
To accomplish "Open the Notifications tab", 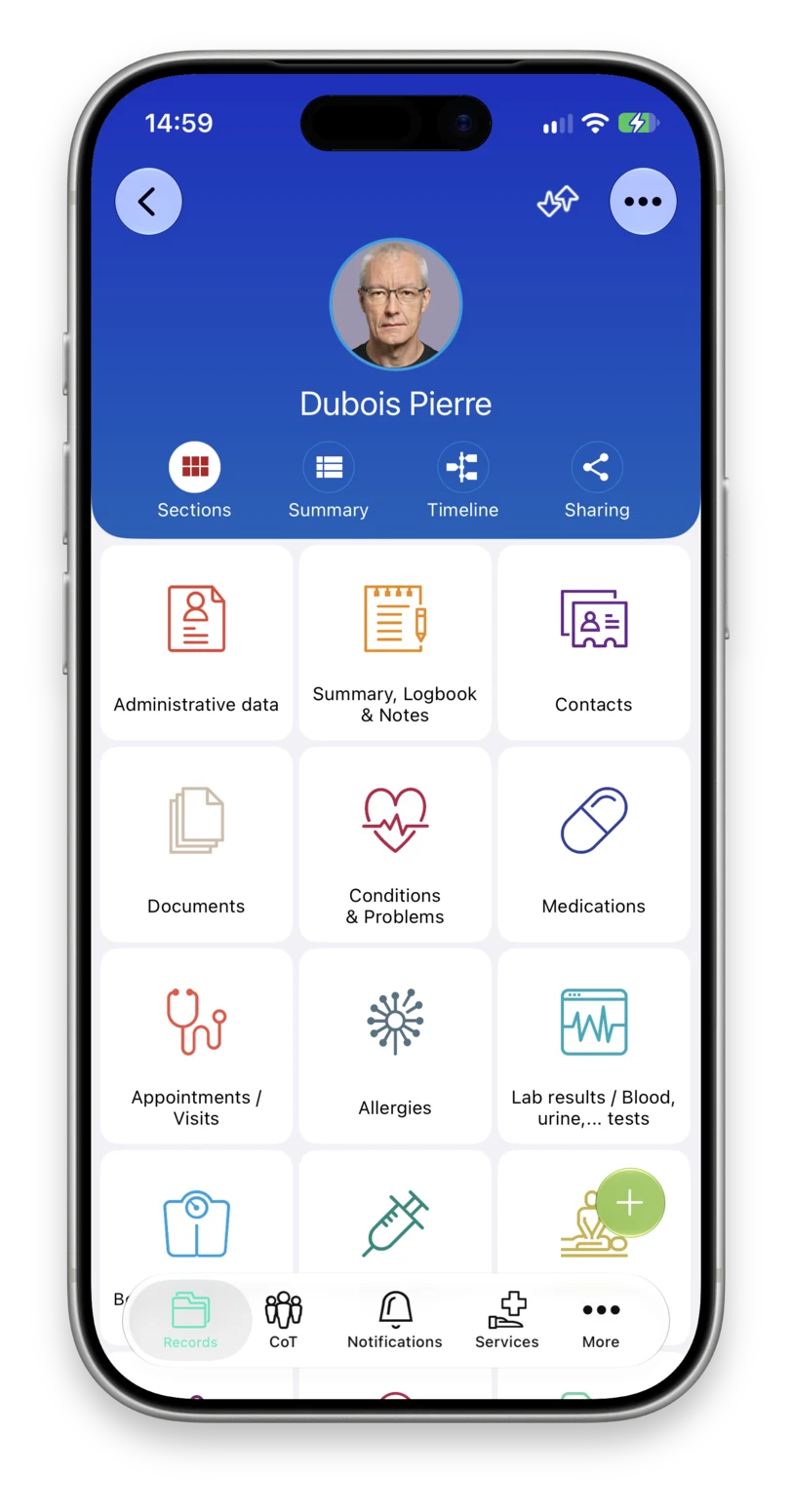I will (x=395, y=1320).
